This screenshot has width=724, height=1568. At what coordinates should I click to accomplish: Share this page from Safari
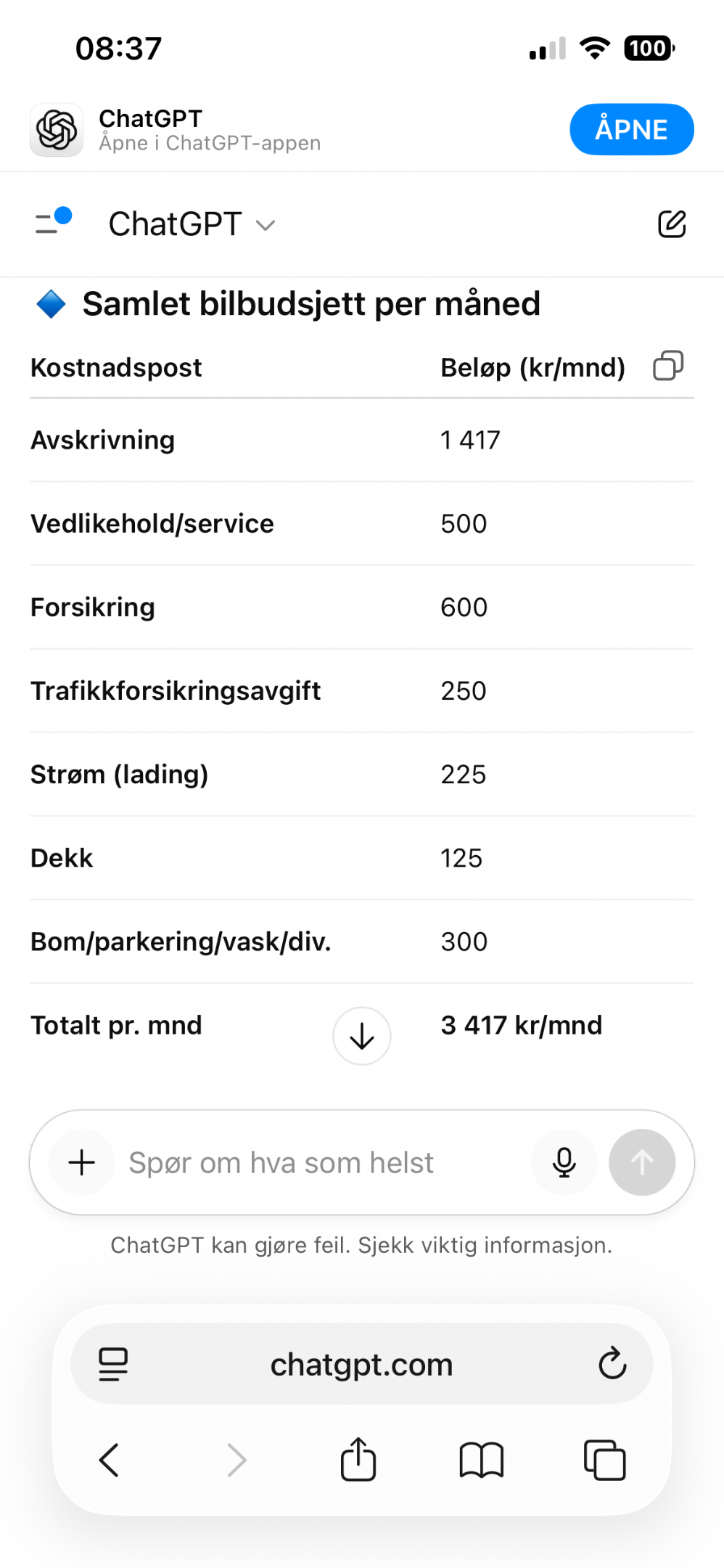click(x=358, y=1459)
